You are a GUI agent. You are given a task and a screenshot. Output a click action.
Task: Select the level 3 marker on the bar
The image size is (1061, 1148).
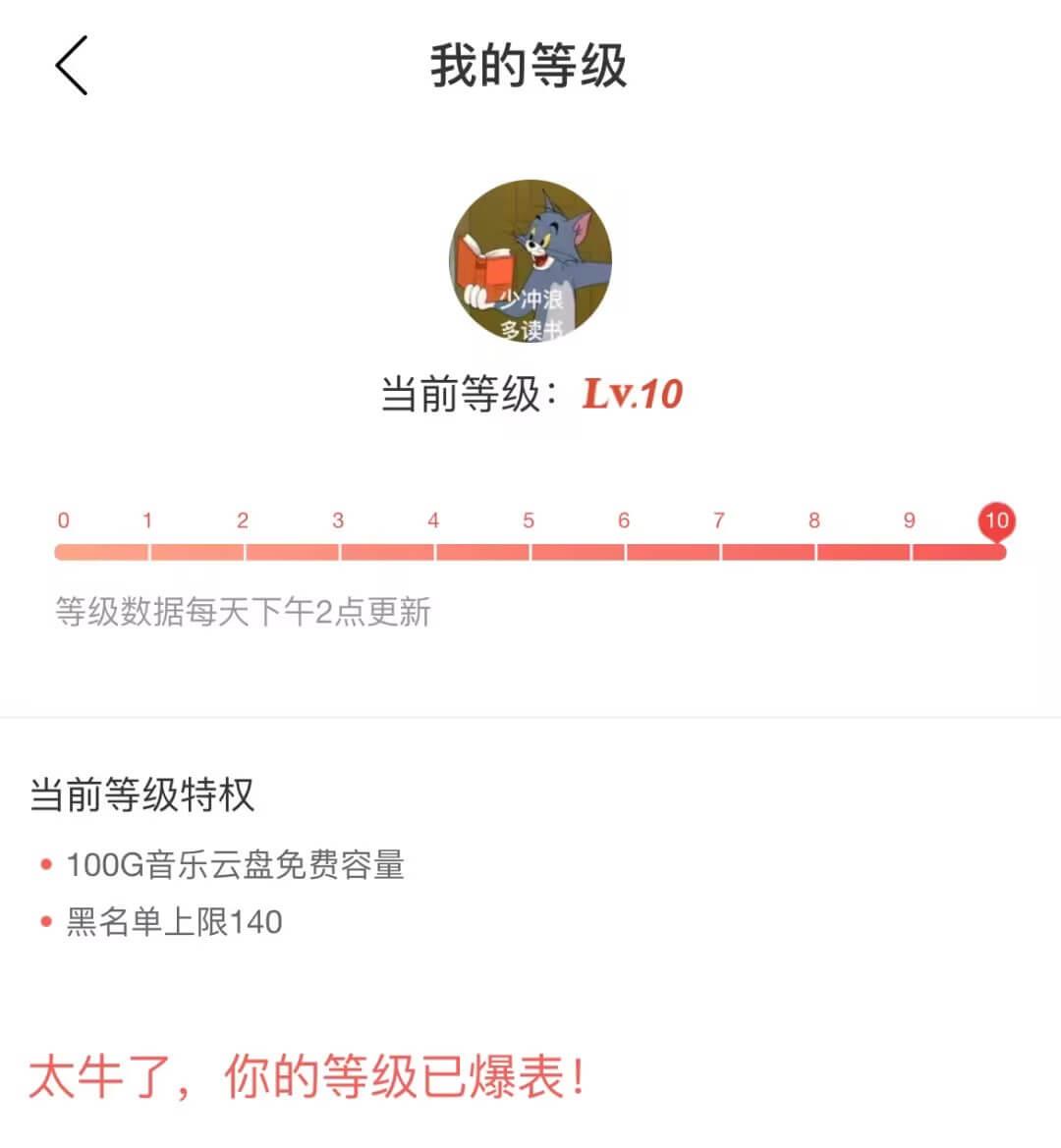tap(338, 521)
